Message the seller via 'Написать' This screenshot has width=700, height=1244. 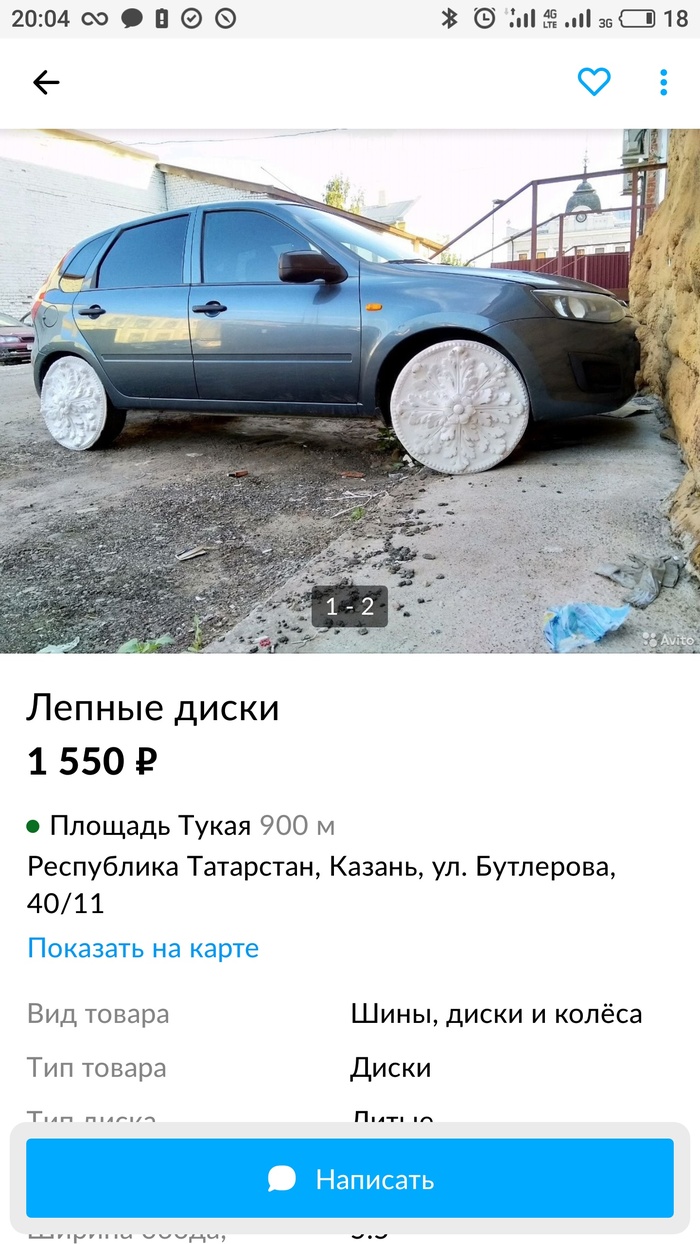350,1179
